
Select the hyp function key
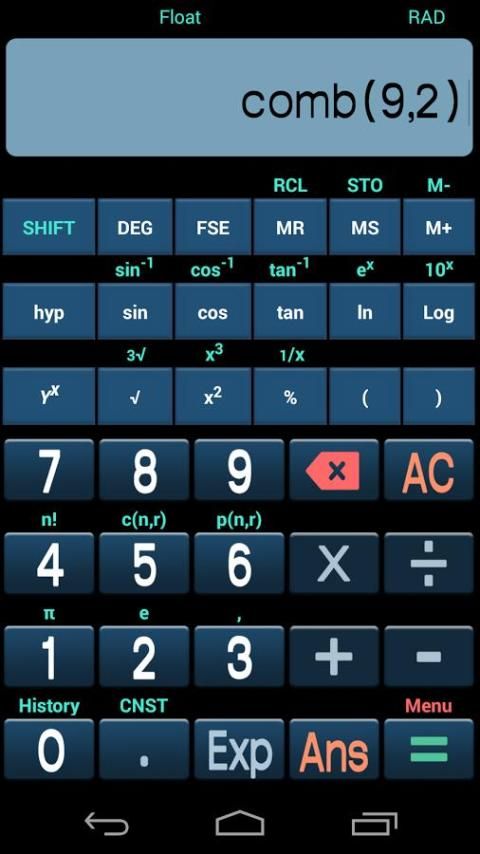coord(48,312)
